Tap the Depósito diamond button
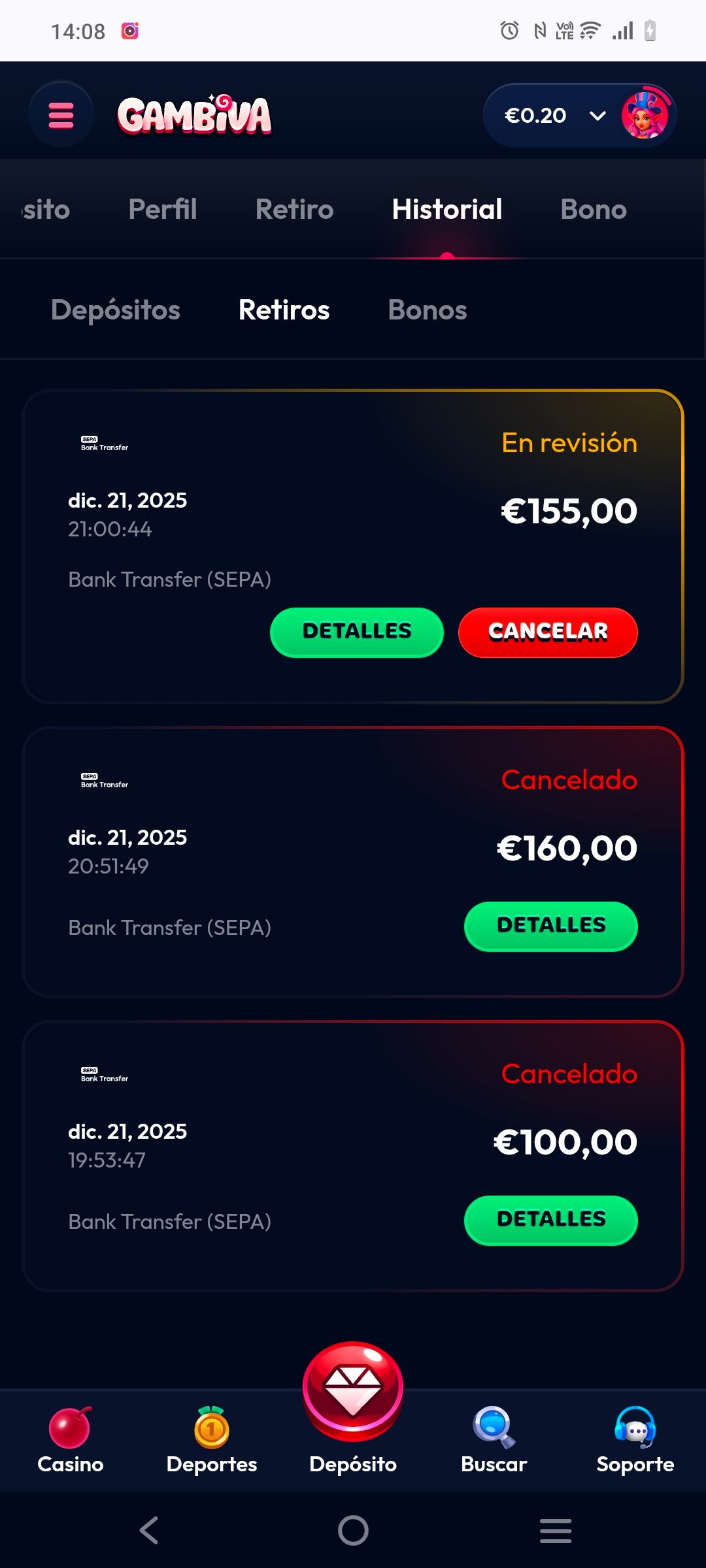Image resolution: width=706 pixels, height=1568 pixels. [x=353, y=1392]
